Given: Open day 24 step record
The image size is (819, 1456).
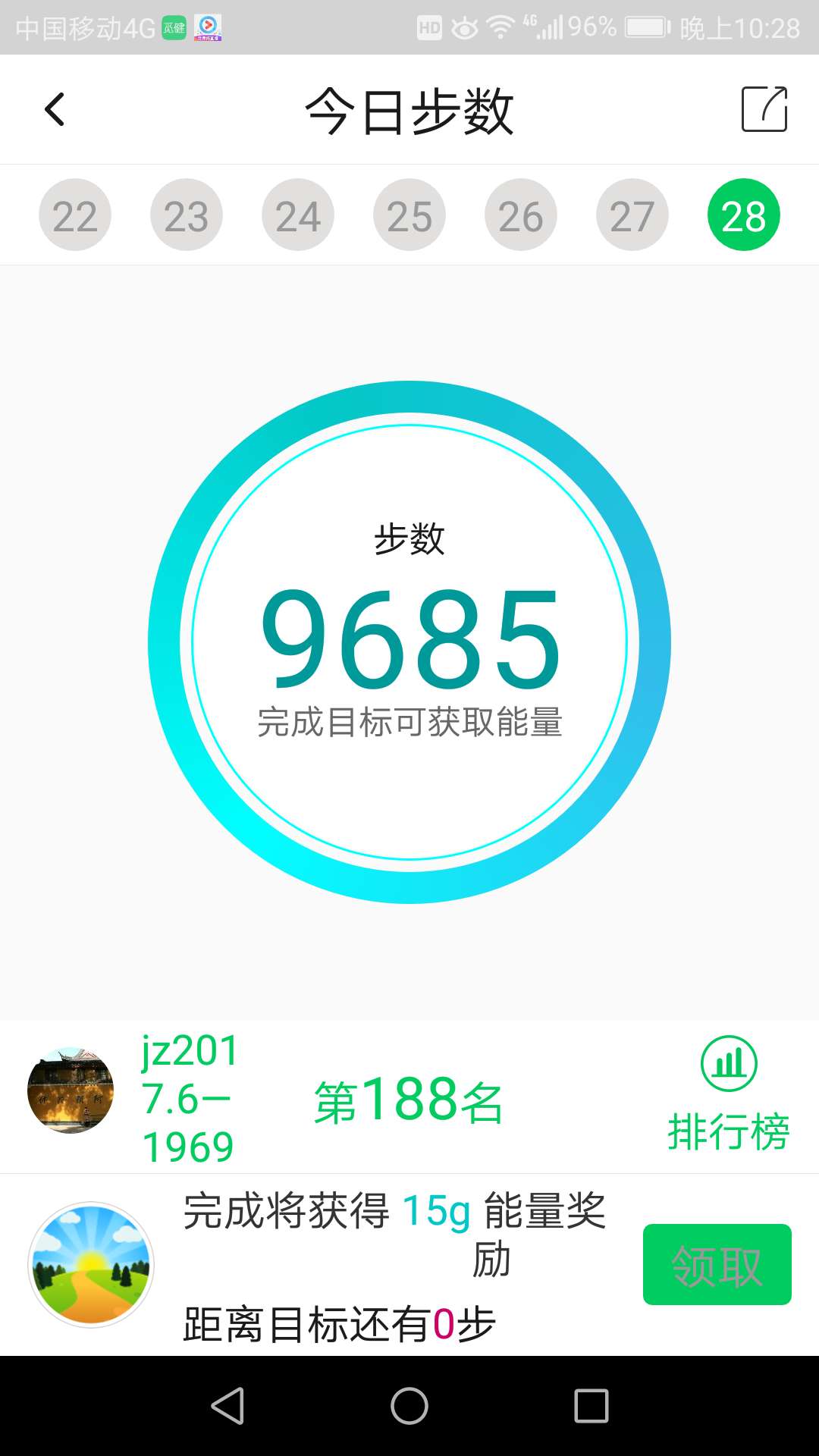Looking at the screenshot, I should coord(297,214).
